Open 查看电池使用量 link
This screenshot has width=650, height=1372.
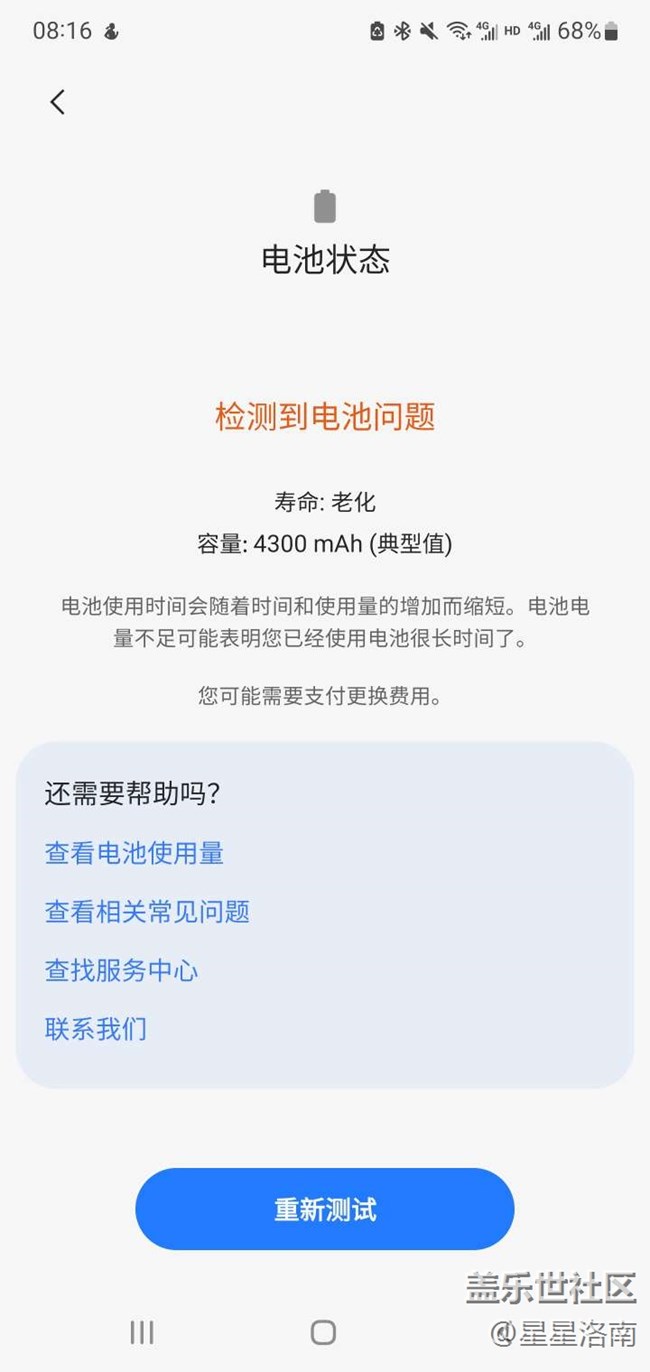[134, 853]
